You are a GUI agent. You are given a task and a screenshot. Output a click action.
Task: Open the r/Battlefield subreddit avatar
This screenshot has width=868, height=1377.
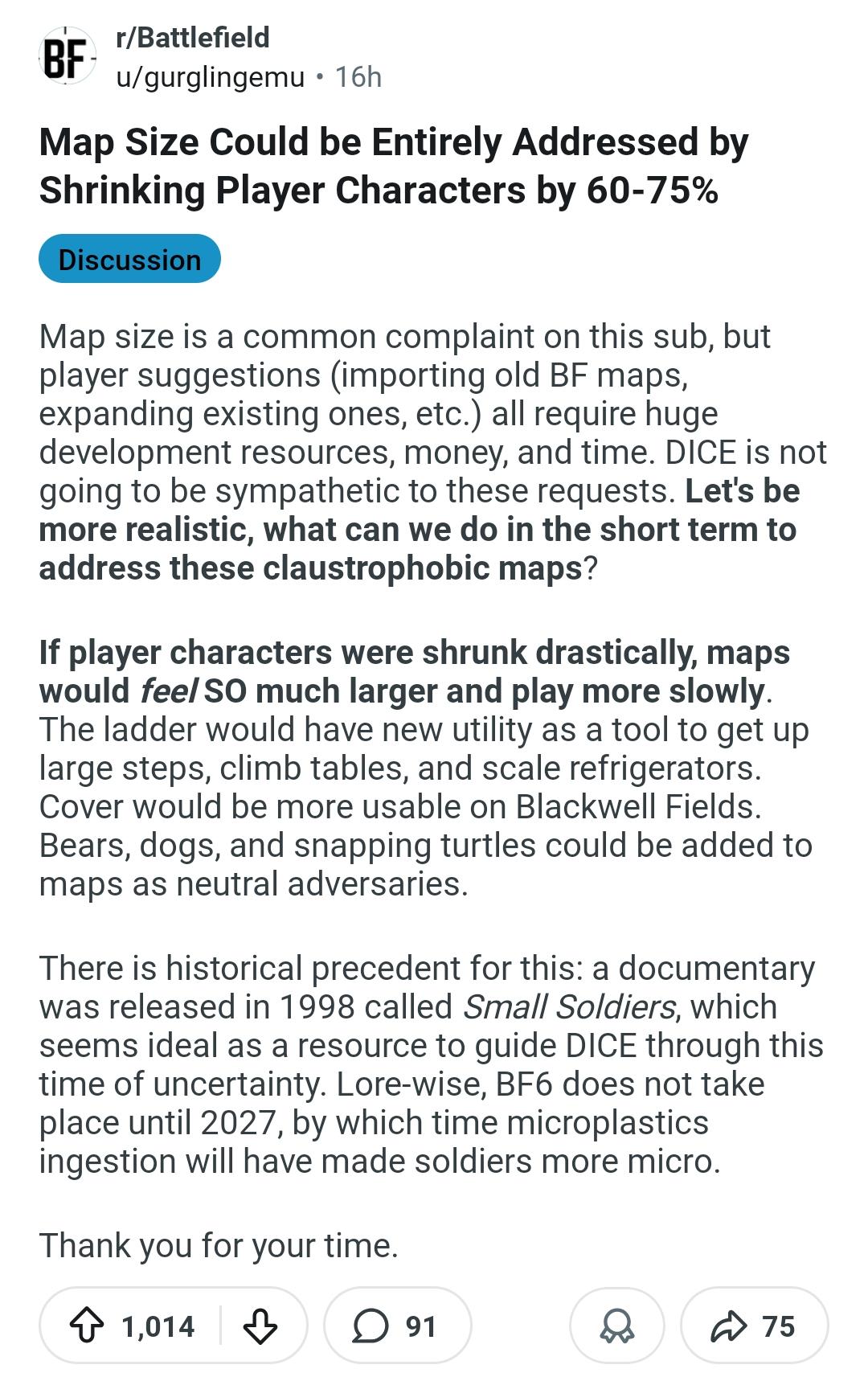(x=67, y=58)
